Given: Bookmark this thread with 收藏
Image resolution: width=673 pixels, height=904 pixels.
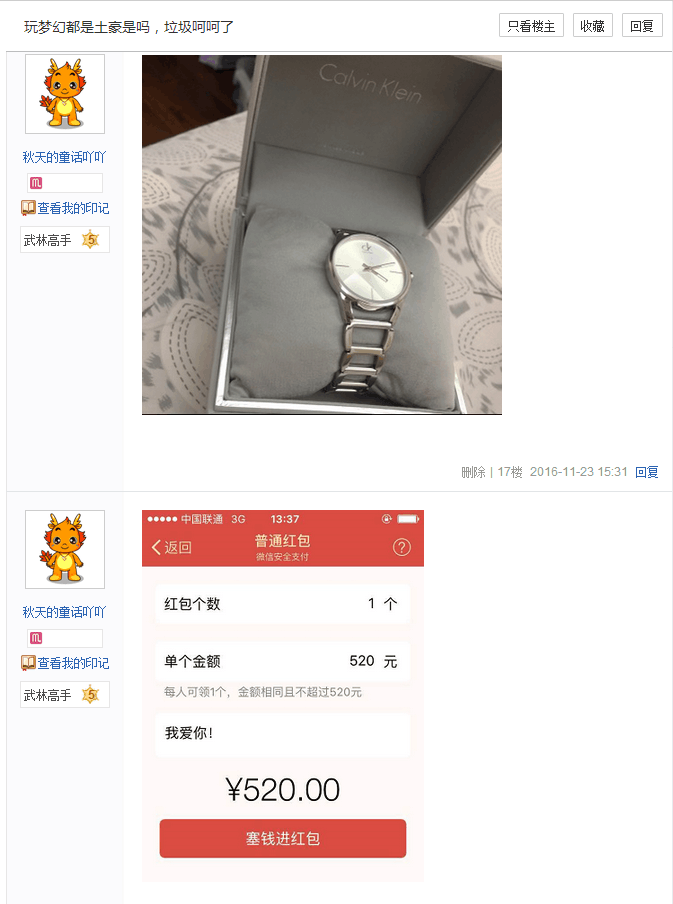Looking at the screenshot, I should click(x=592, y=26).
